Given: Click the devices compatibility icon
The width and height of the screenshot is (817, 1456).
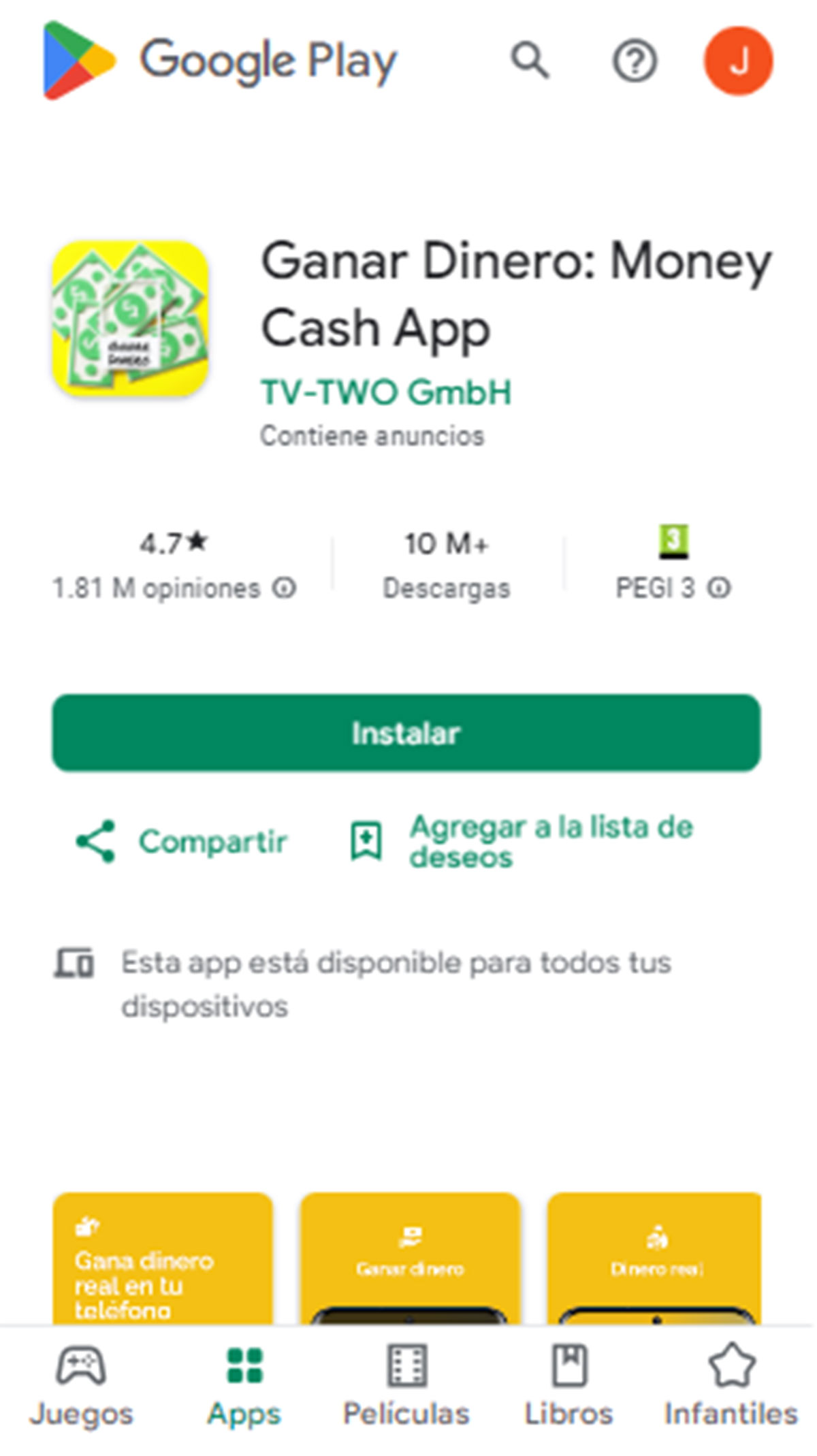Looking at the screenshot, I should (x=75, y=962).
